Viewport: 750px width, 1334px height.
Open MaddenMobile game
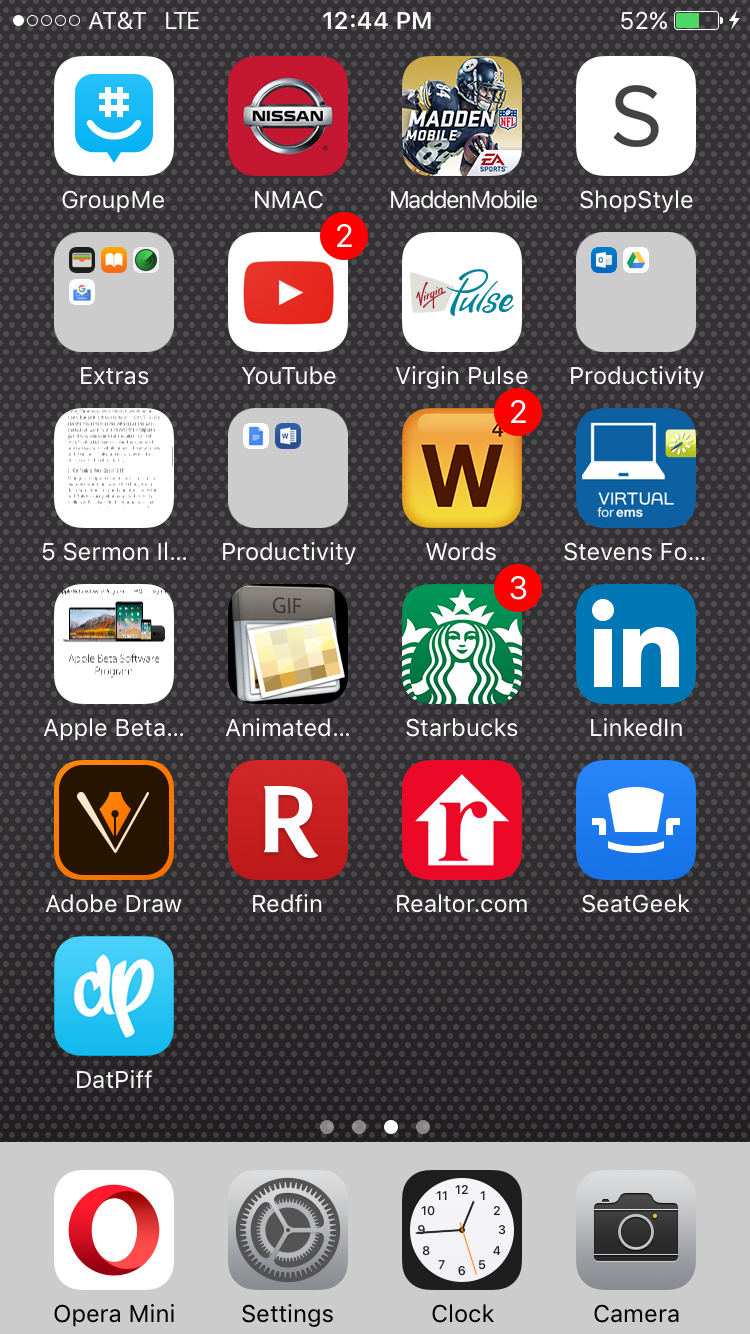coord(462,116)
